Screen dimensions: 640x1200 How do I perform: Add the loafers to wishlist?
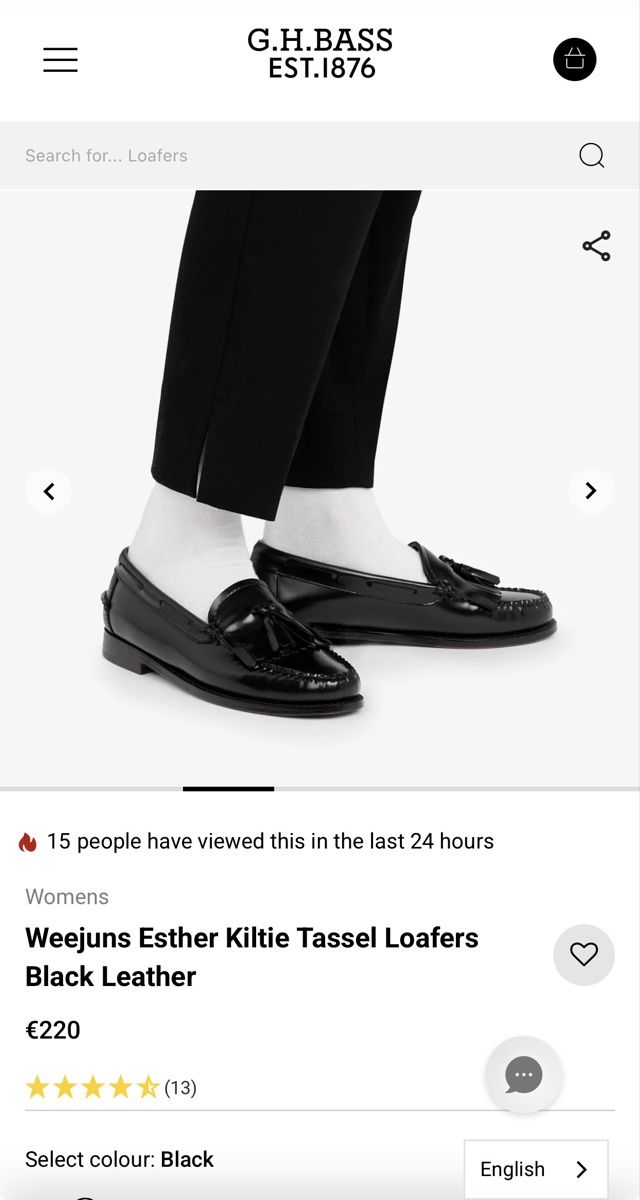pyautogui.click(x=584, y=955)
